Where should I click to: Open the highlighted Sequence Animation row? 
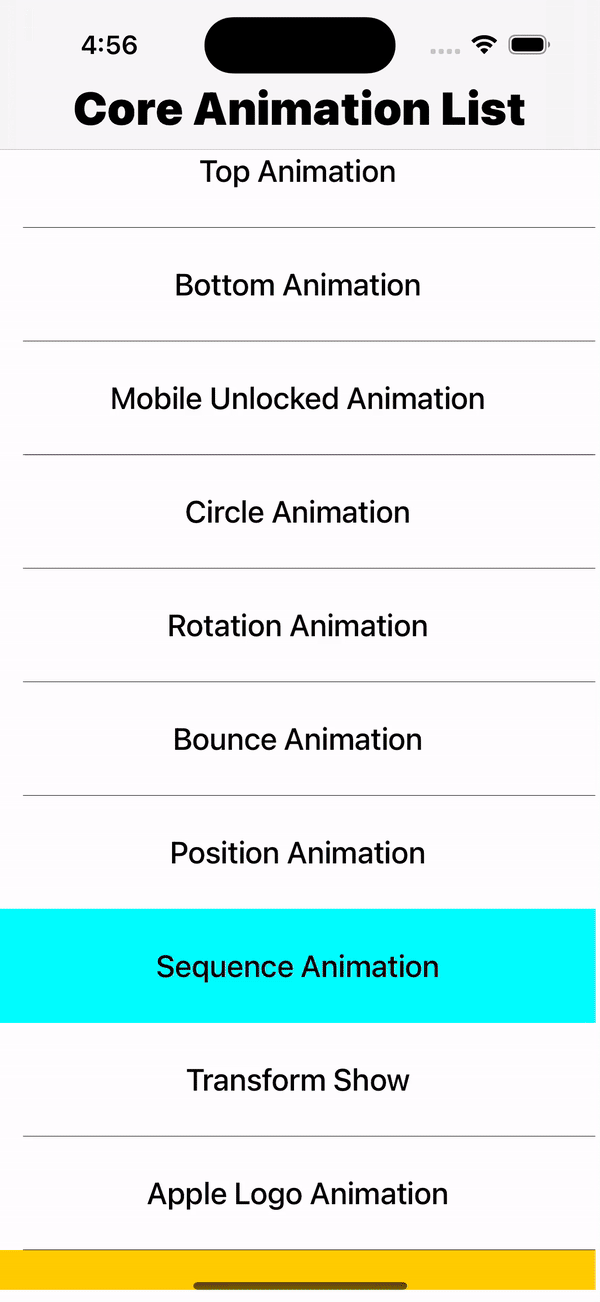click(x=298, y=967)
